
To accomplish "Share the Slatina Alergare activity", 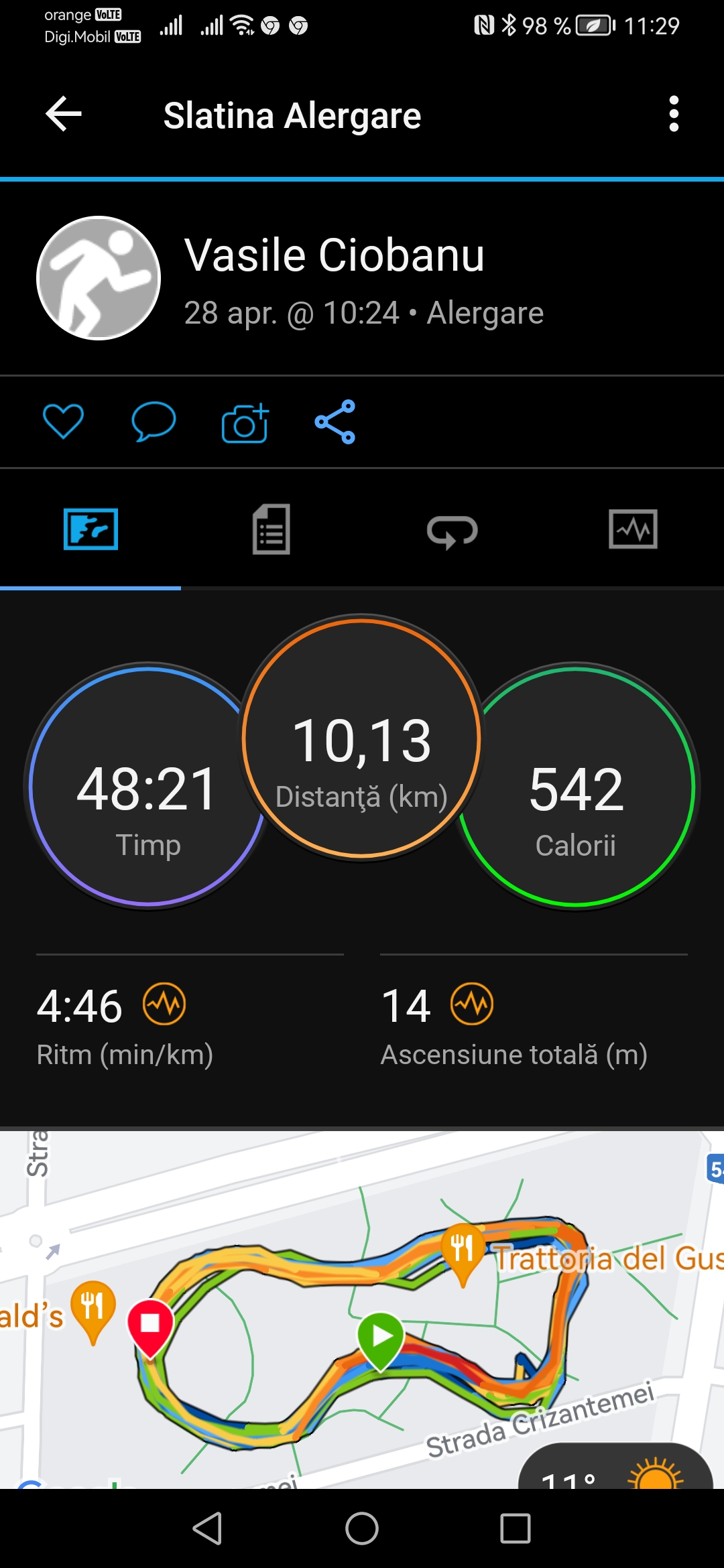I will point(335,422).
